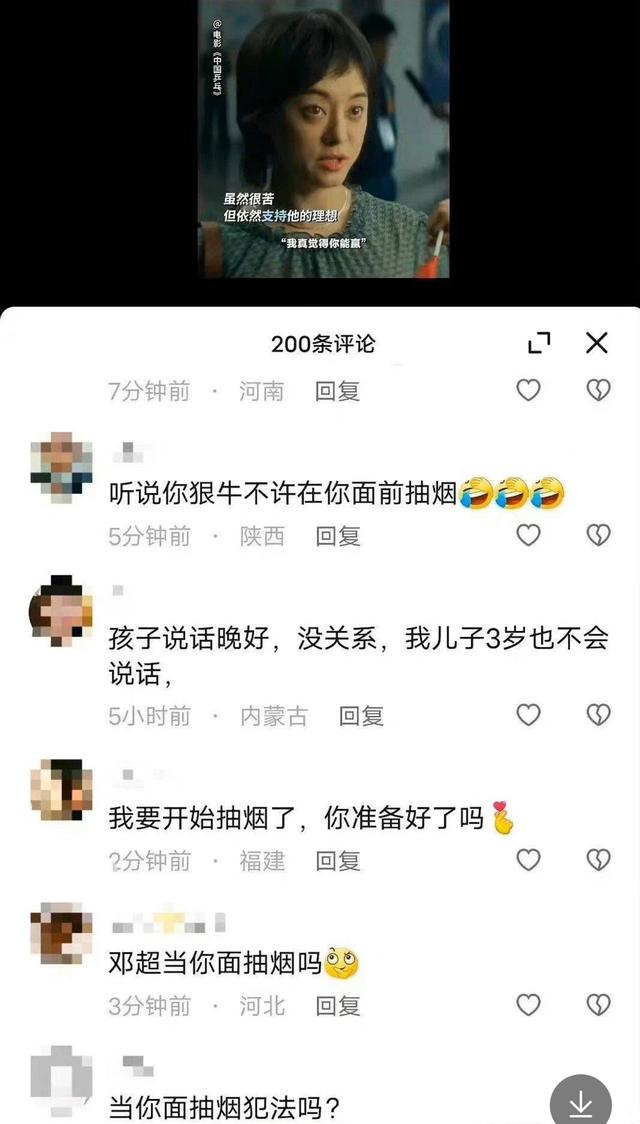This screenshot has height=1124, width=640.
Task: Reply to the 河北 comment
Action: [x=338, y=1005]
